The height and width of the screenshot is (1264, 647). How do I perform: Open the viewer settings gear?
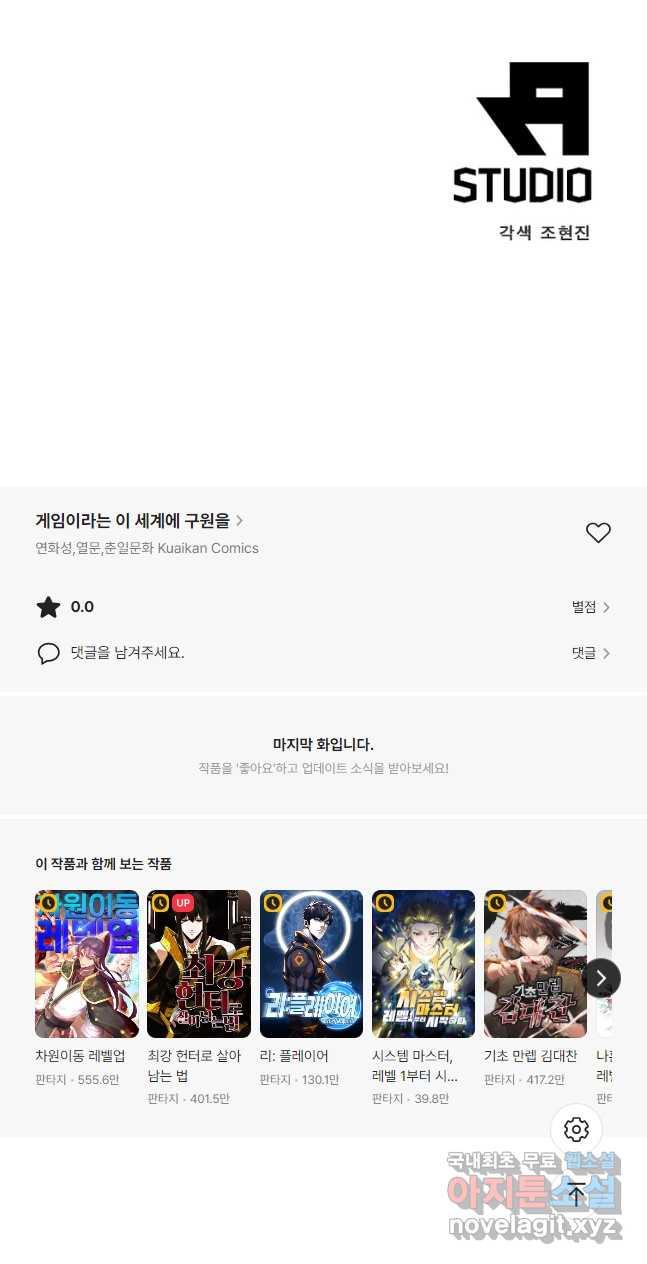tap(576, 1130)
